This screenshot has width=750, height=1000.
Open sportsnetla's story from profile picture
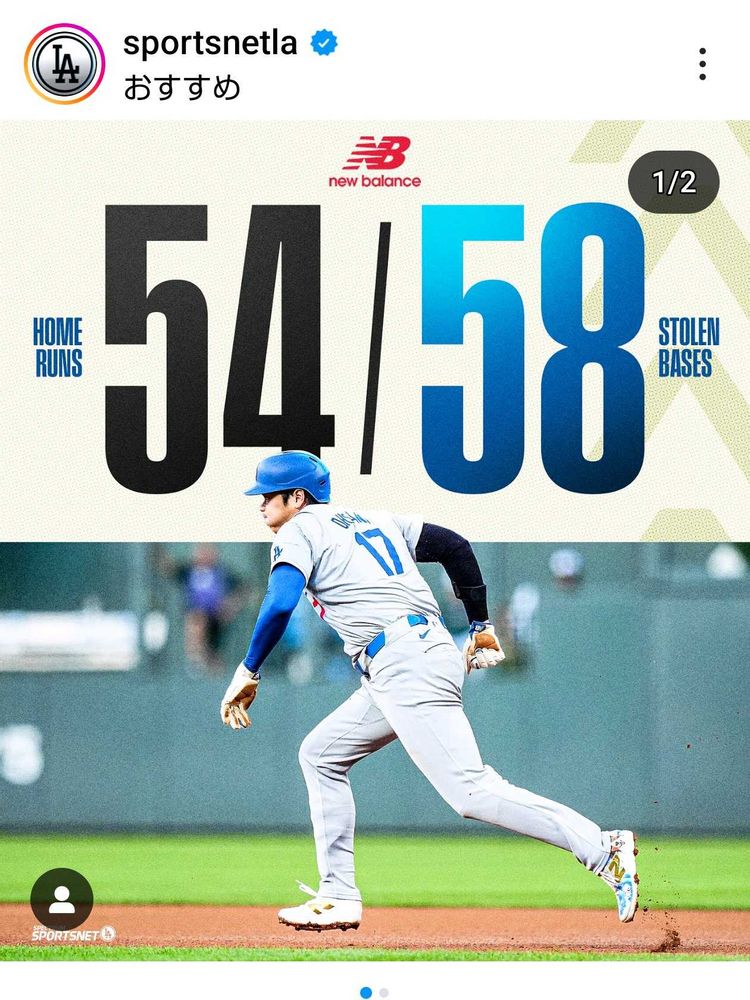pyautogui.click(x=64, y=64)
